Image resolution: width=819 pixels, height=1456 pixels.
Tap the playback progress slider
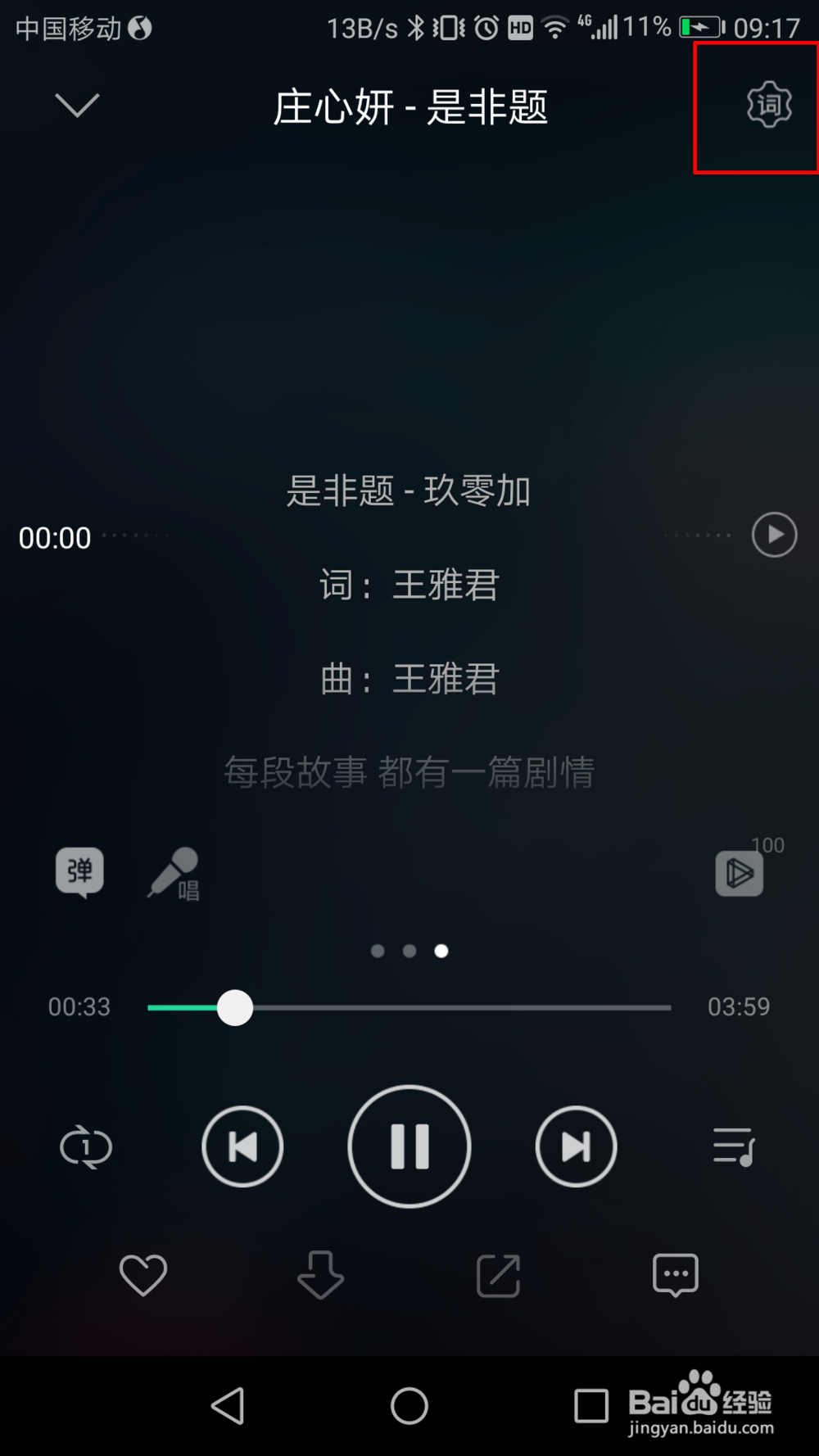point(409,1007)
